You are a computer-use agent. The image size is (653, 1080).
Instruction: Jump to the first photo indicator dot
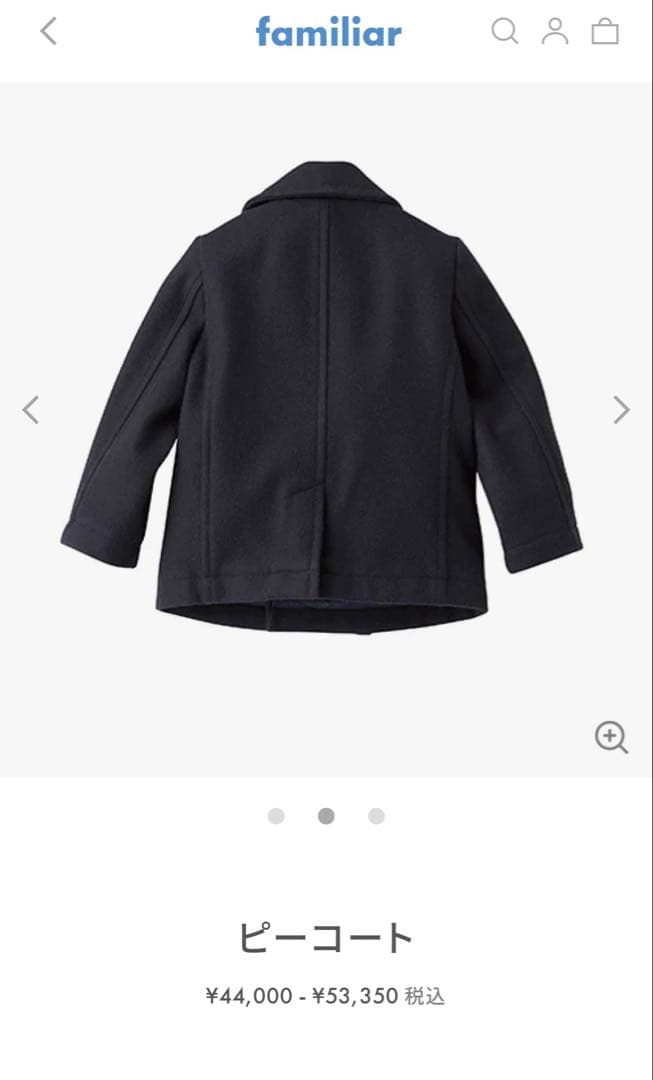pos(276,816)
